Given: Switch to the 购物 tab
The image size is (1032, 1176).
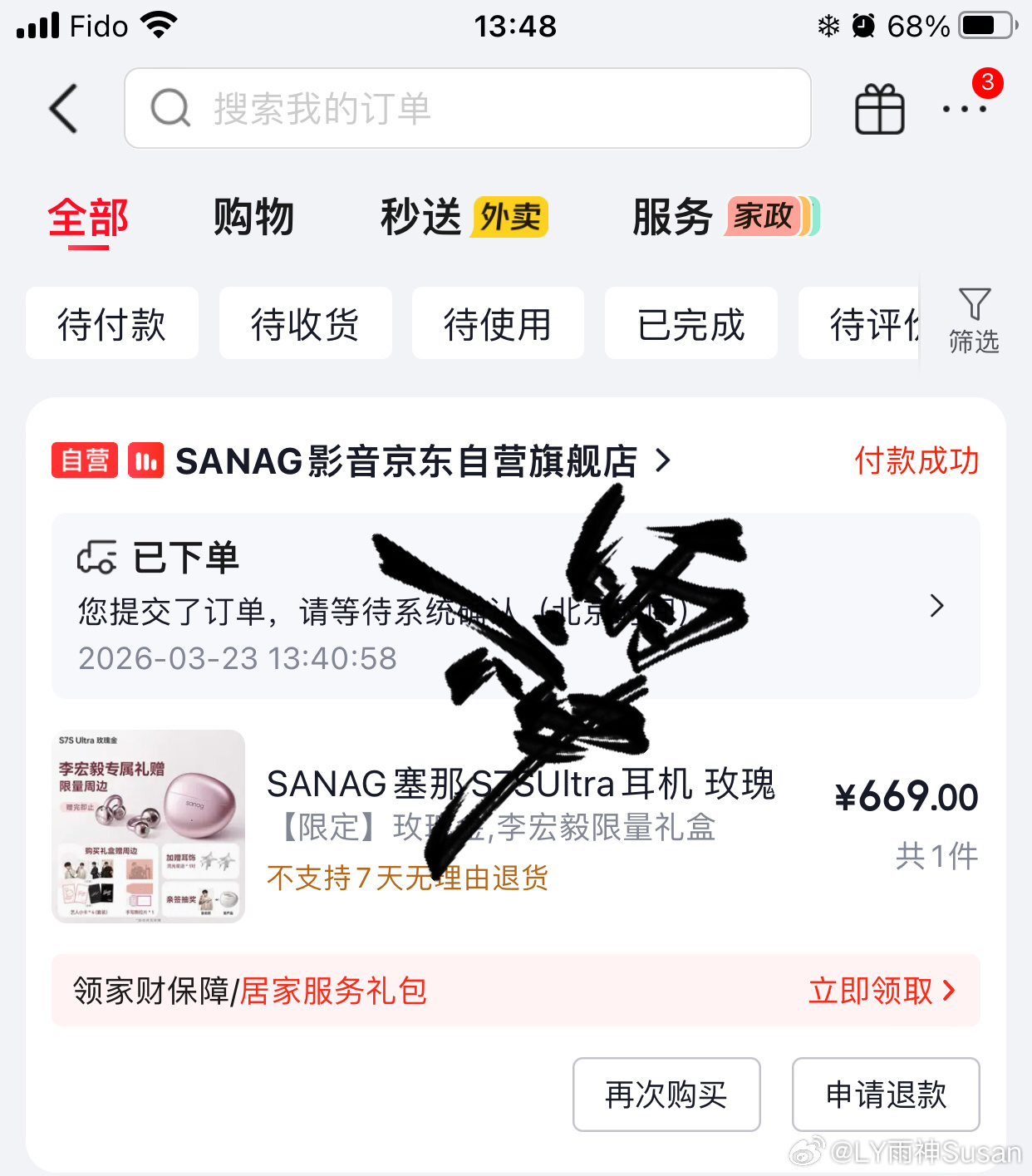Looking at the screenshot, I should click(x=253, y=217).
